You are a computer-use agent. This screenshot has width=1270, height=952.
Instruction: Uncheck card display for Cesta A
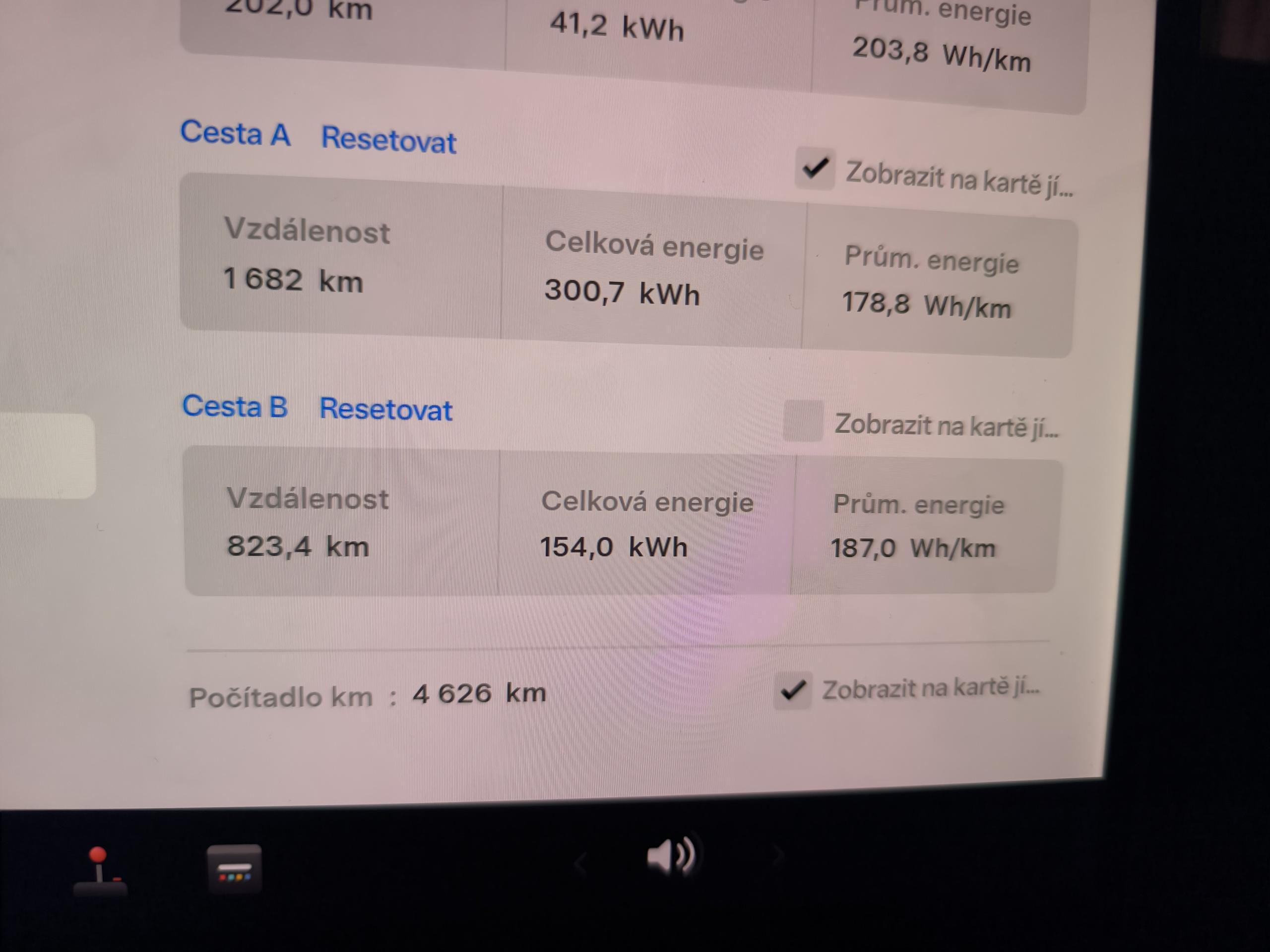[815, 169]
